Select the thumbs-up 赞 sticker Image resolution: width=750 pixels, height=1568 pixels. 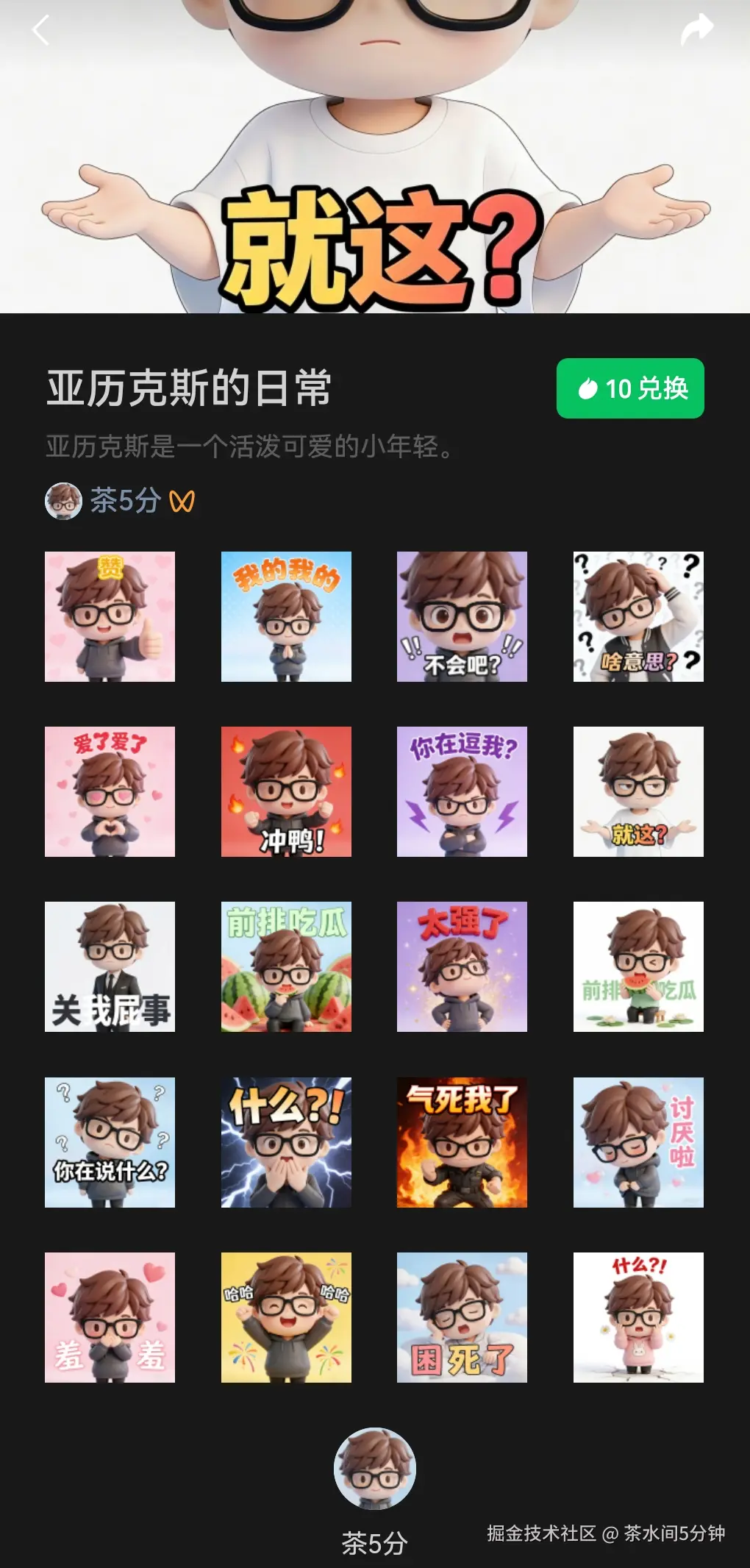(x=110, y=618)
